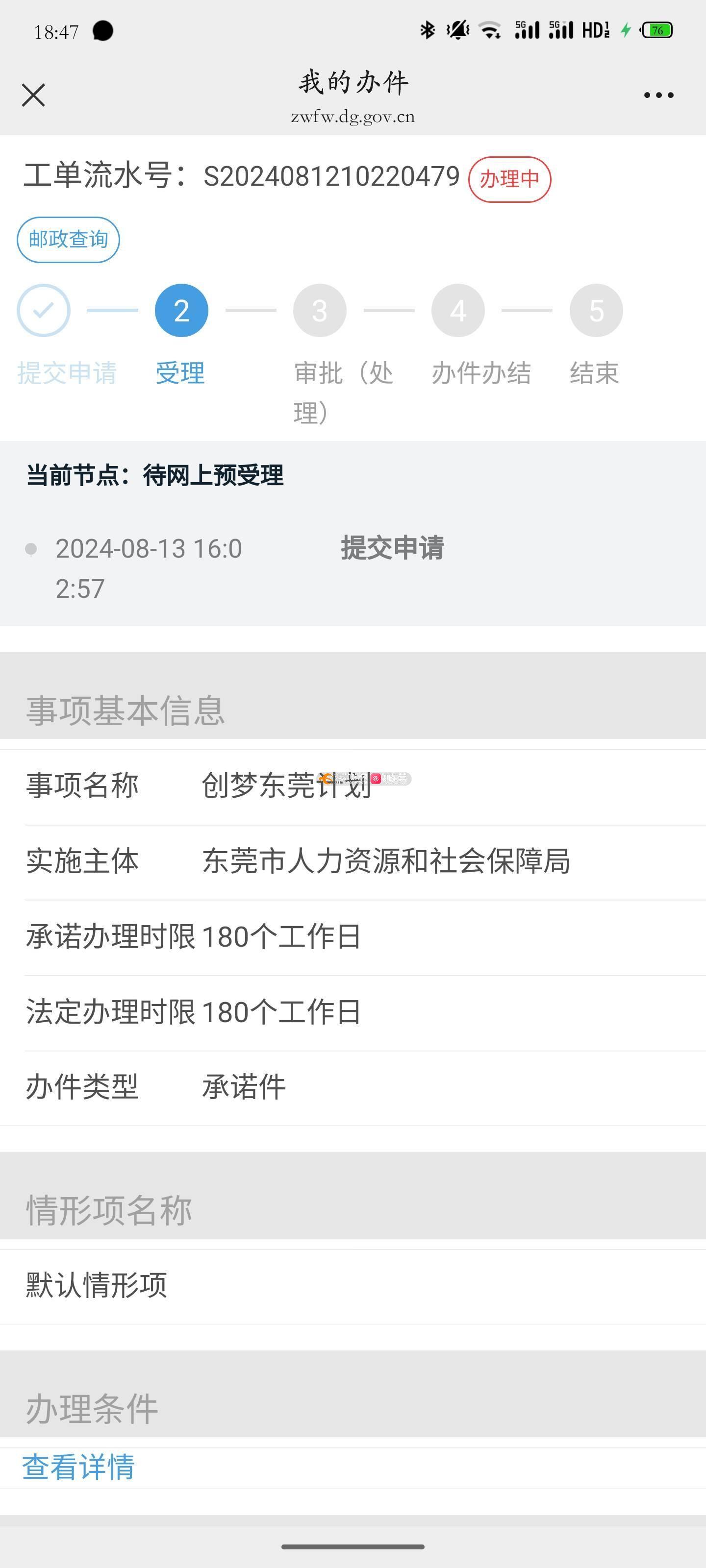Image resolution: width=706 pixels, height=1568 pixels.
Task: Tap the 邮政查询 button
Action: (x=68, y=240)
